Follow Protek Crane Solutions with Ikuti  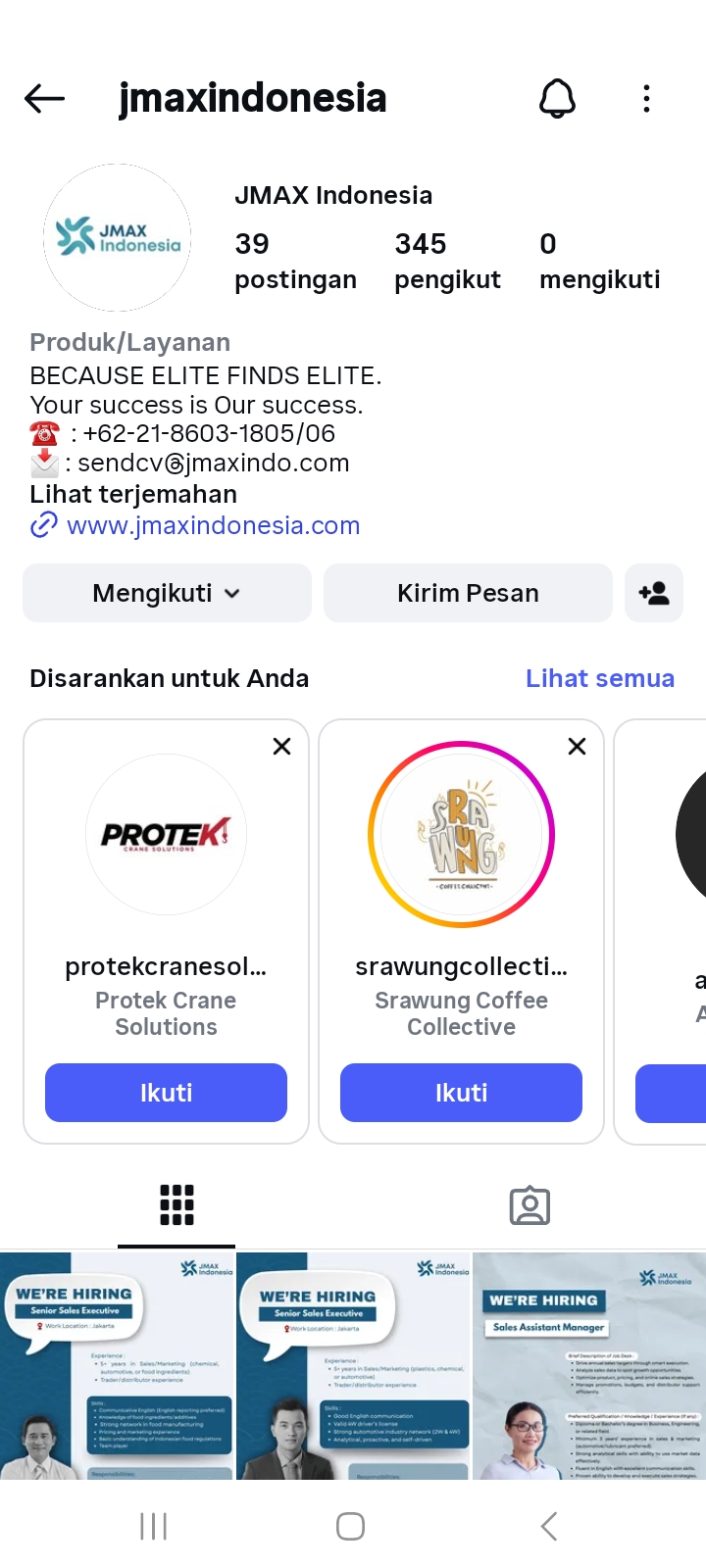[166, 1093]
